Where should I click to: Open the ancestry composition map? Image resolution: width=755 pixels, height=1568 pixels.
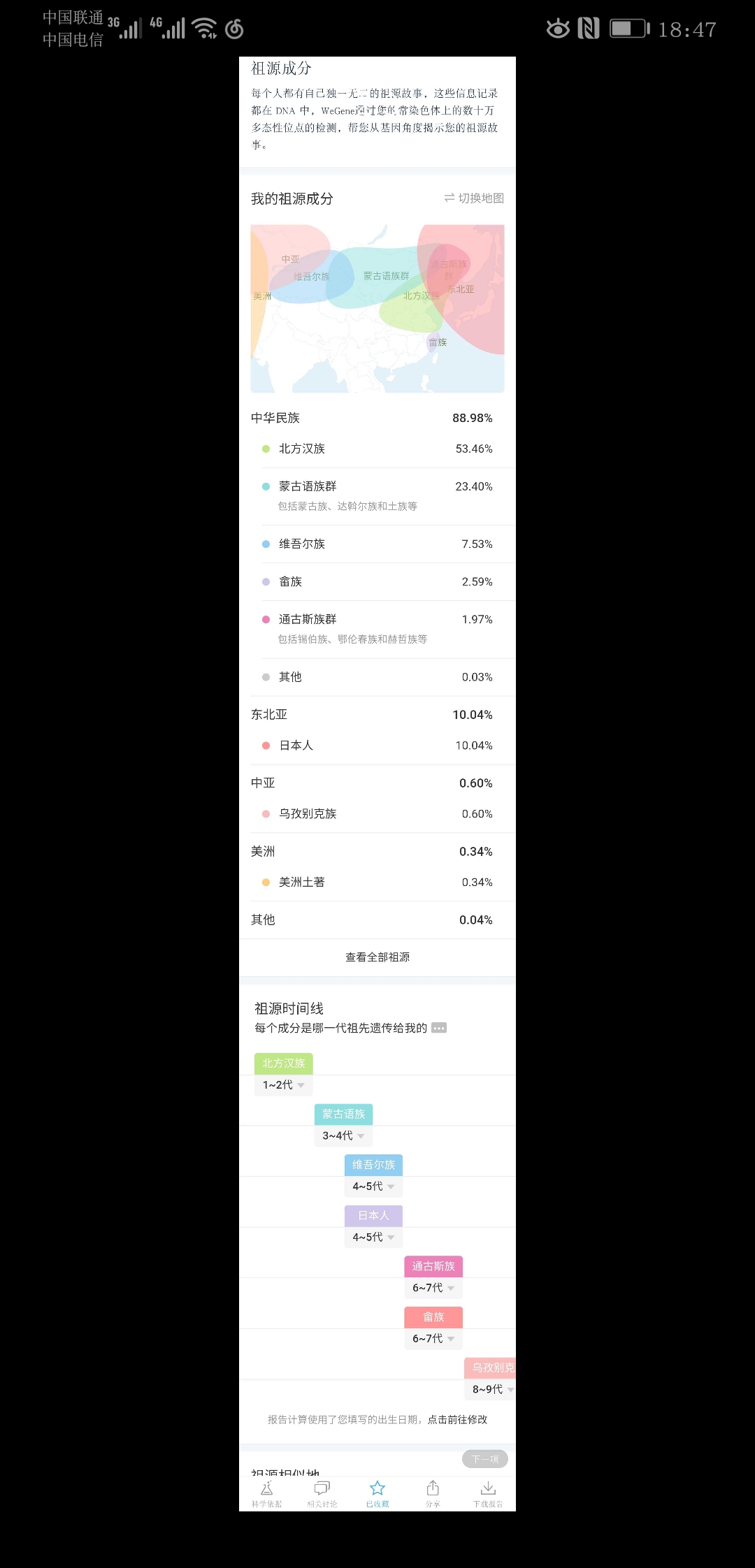(377, 308)
